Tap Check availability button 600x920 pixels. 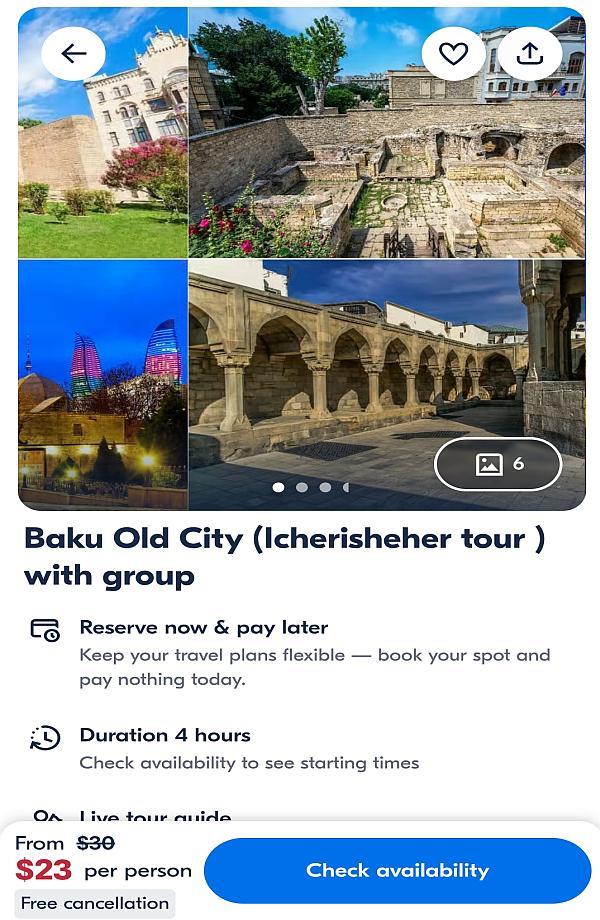click(397, 870)
